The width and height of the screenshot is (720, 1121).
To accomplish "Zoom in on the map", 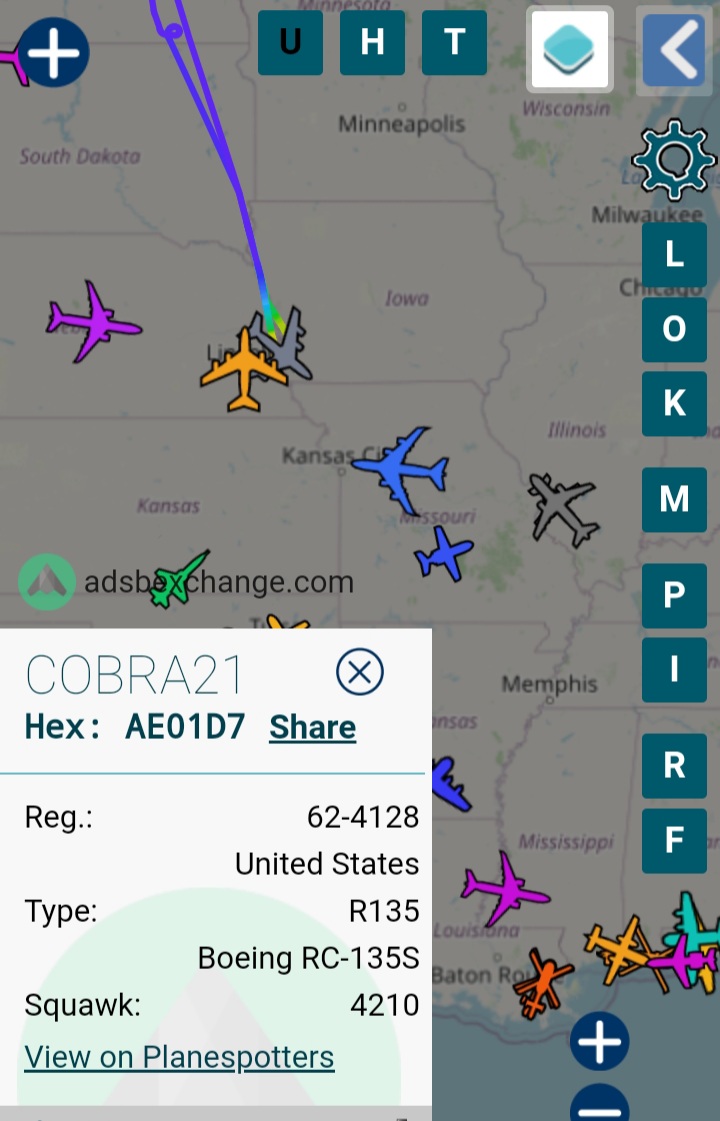I will (599, 1041).
